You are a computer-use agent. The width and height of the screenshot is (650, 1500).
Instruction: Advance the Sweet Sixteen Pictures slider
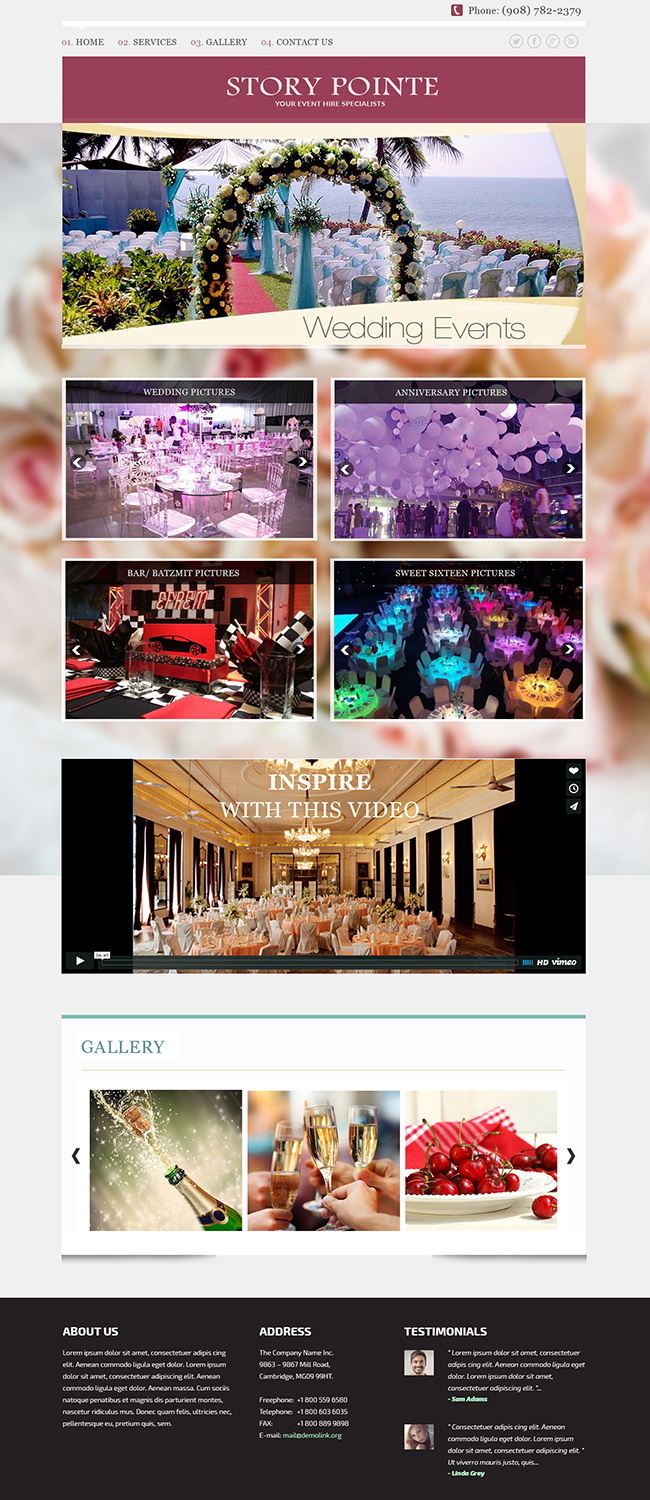coord(570,649)
